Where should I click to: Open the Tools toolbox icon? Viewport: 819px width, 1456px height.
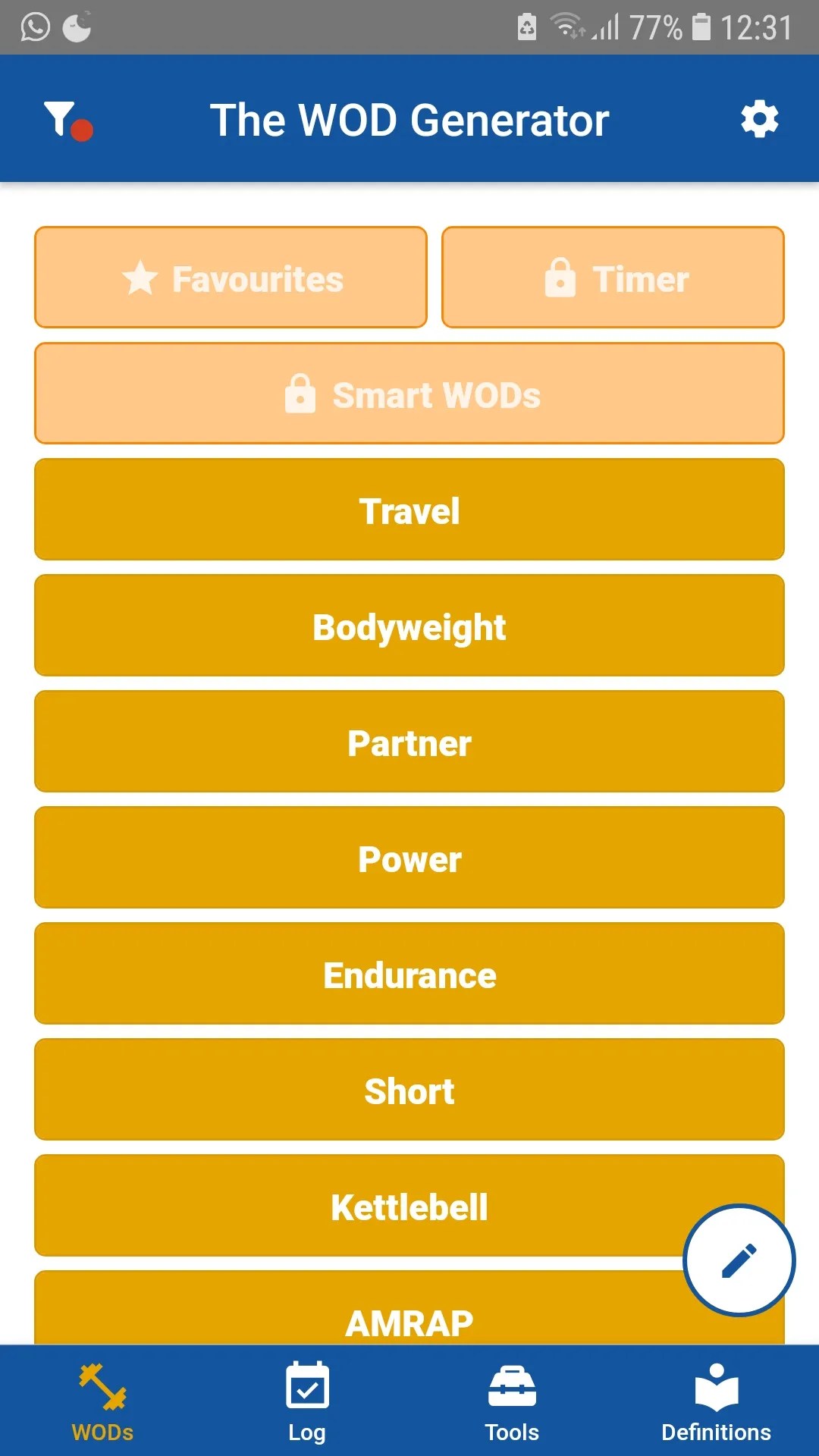click(511, 1386)
